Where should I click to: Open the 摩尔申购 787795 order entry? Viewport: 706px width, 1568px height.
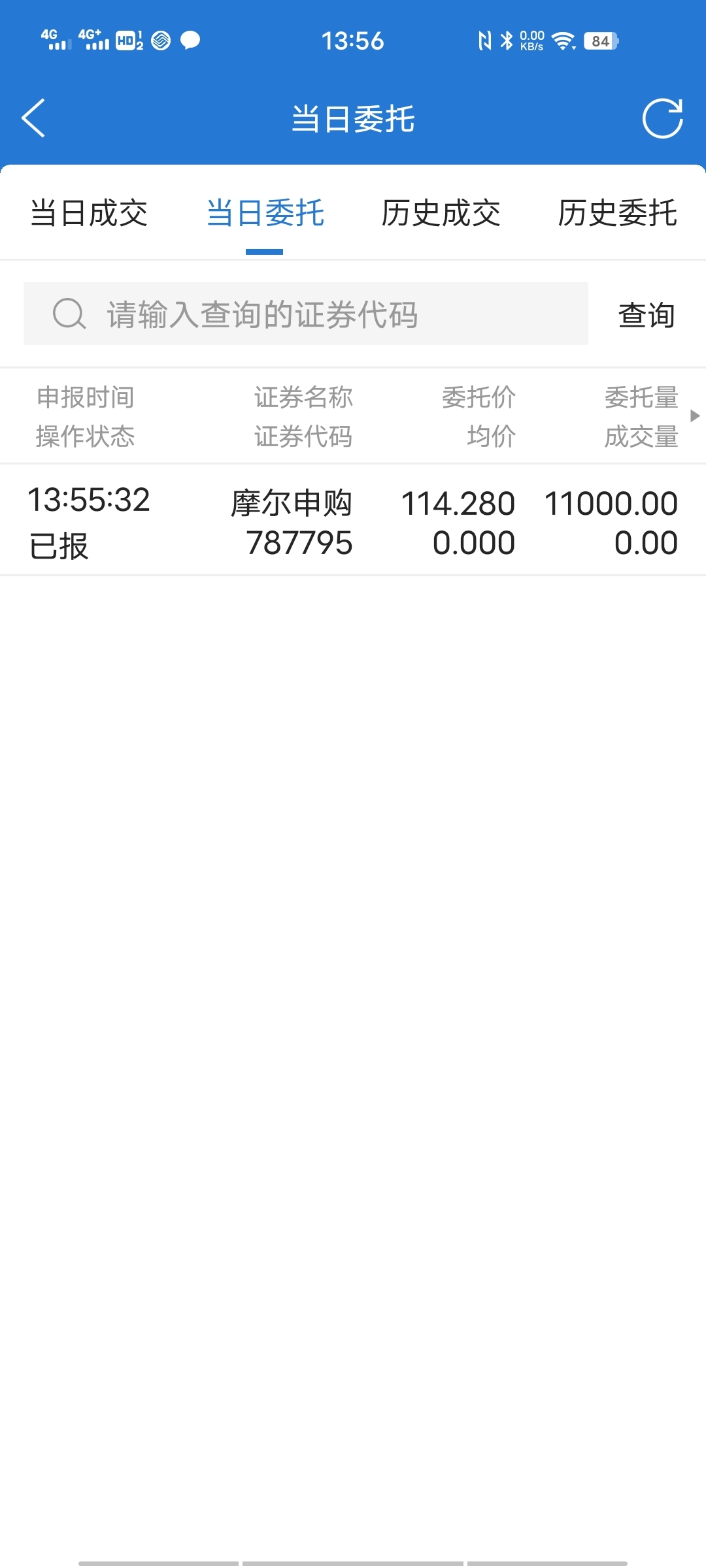[x=353, y=521]
